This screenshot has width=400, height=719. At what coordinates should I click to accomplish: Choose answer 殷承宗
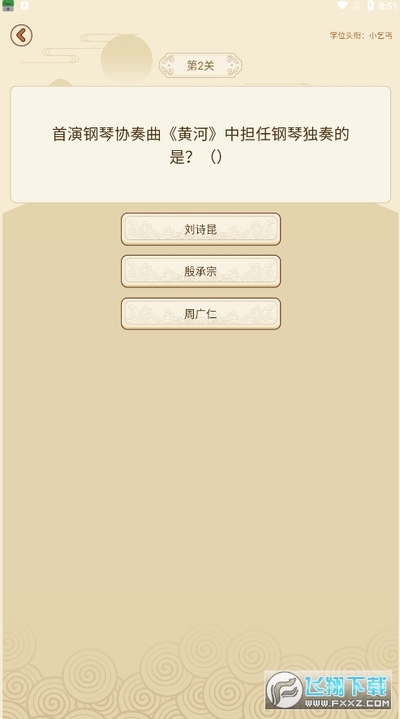[200, 271]
